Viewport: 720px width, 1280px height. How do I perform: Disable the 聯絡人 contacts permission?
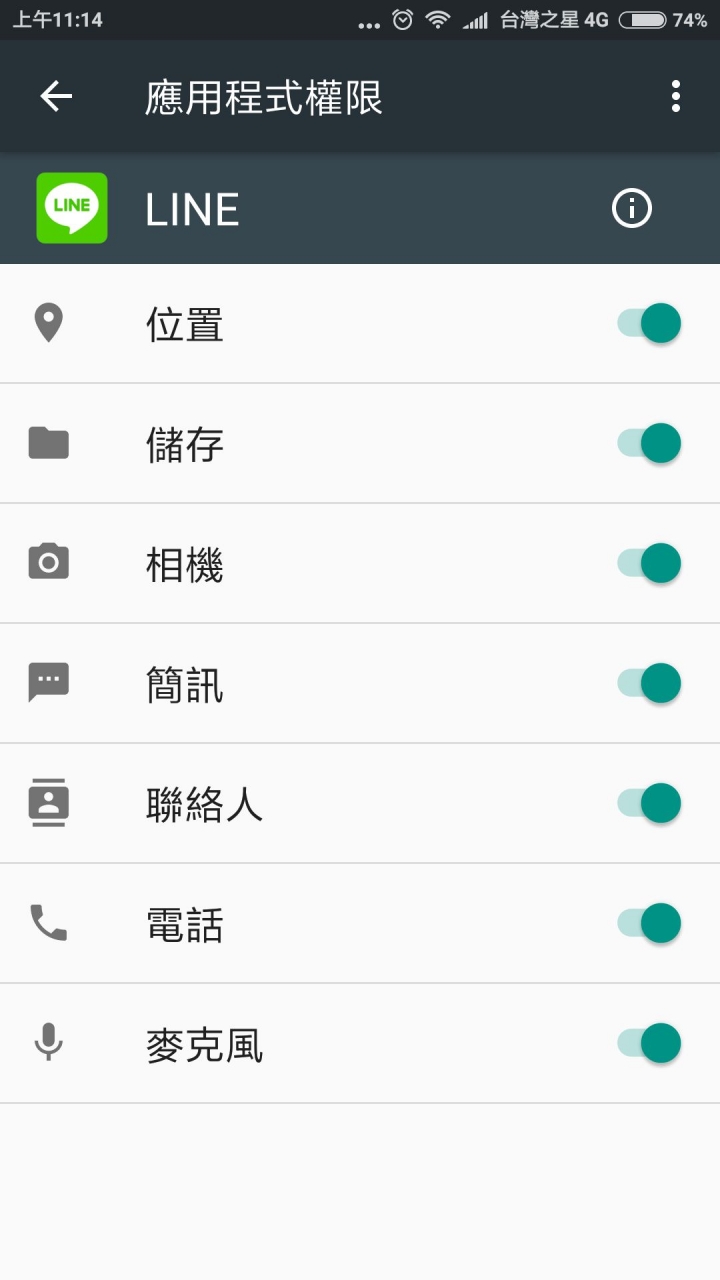(x=649, y=803)
